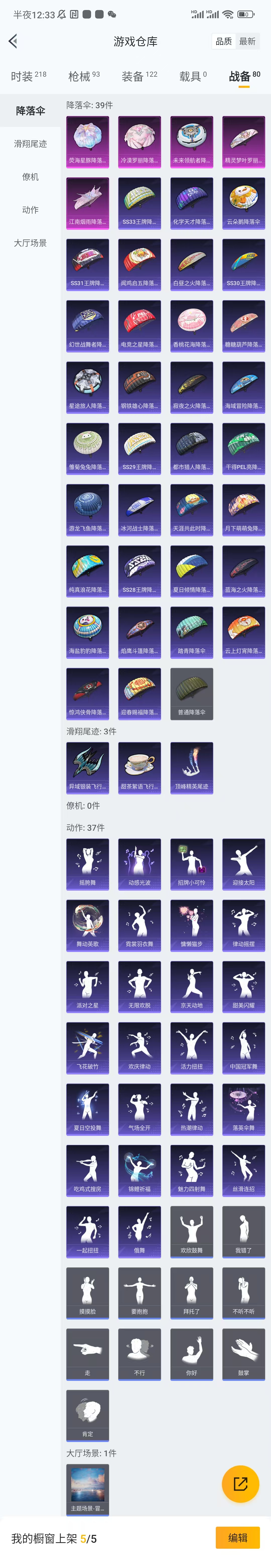This screenshot has height=1568, width=271.
Task: Sort the warehouse by 品质
Action: tap(223, 41)
